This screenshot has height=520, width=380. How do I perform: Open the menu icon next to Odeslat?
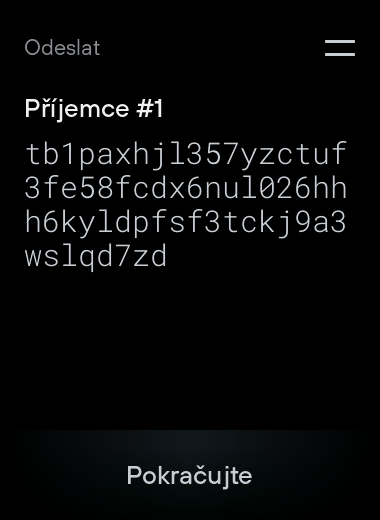340,48
